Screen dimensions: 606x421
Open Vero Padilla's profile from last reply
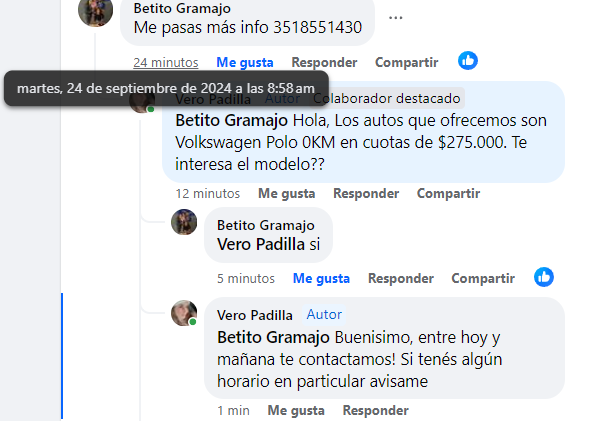click(255, 314)
